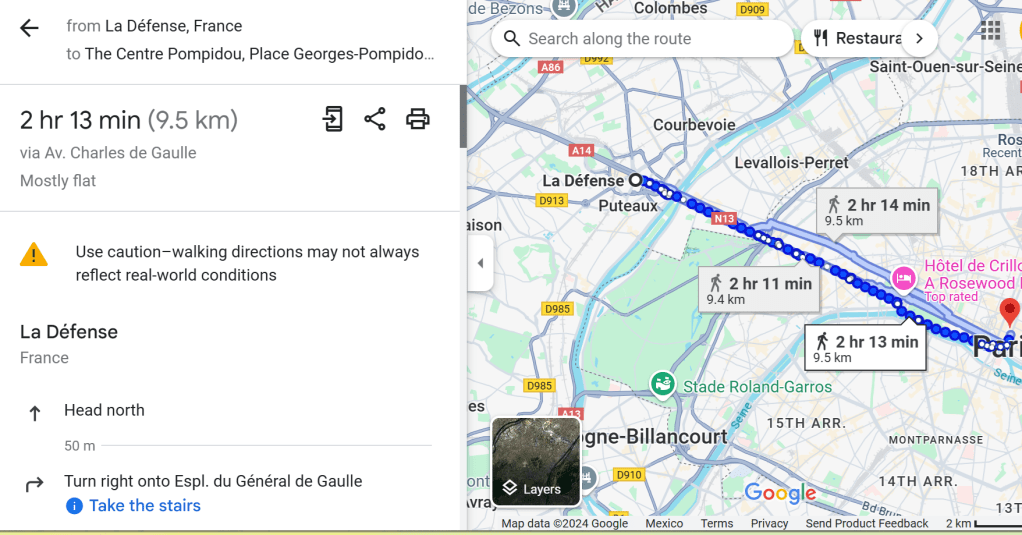Viewport: 1022px width, 535px height.
Task: Share this walking route
Action: point(375,119)
